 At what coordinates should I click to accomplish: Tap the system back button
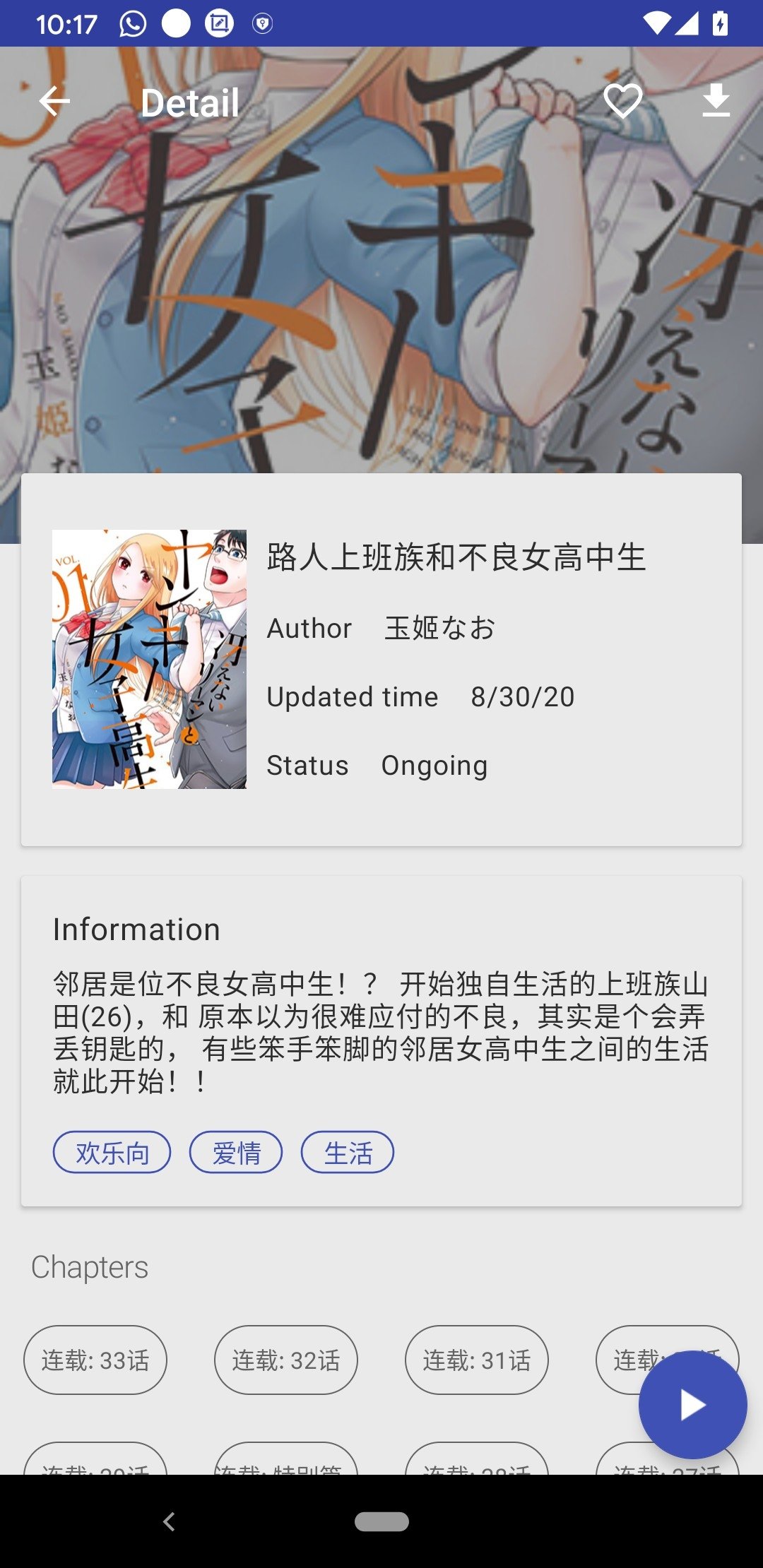coord(169,1521)
